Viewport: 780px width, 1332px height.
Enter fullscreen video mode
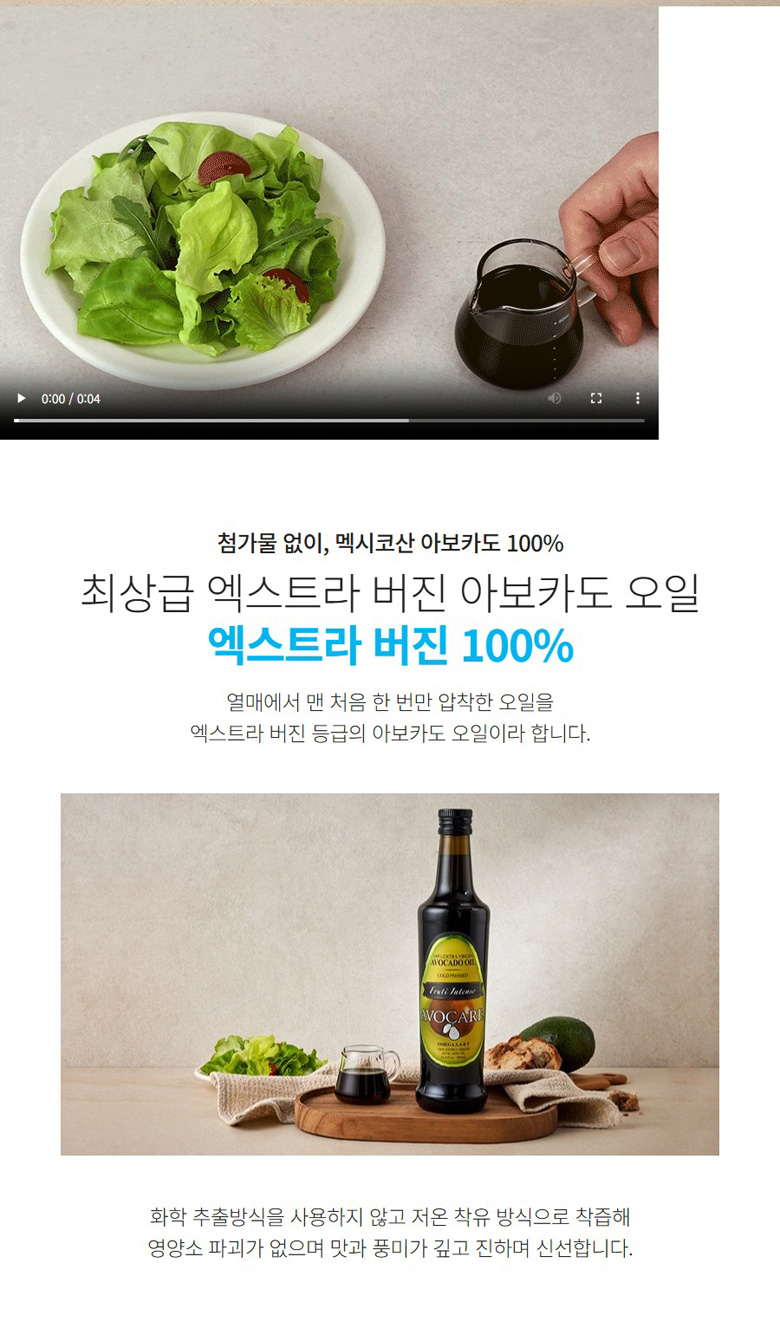[x=596, y=398]
